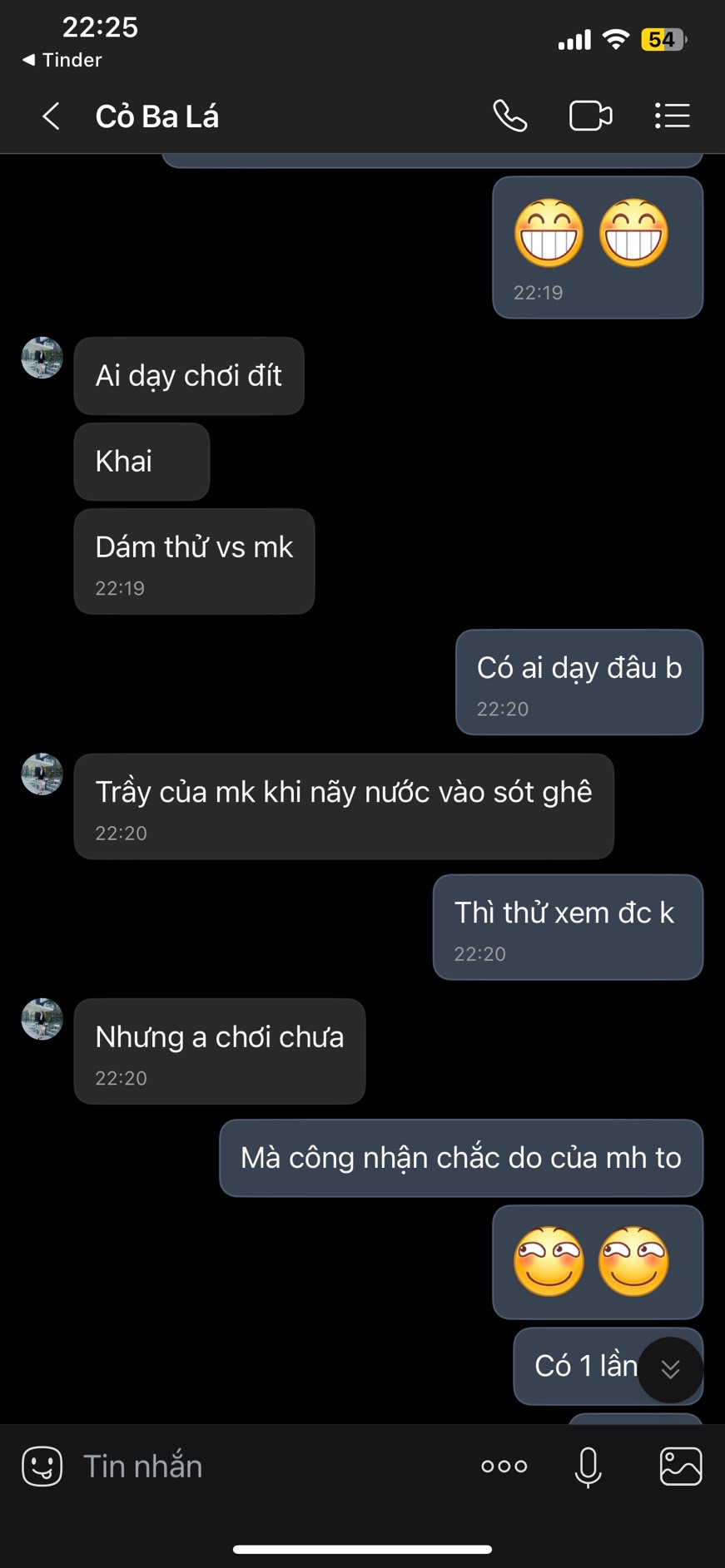Screen dimensions: 725x1568
Task: Open more attachment options
Action: [x=504, y=1466]
